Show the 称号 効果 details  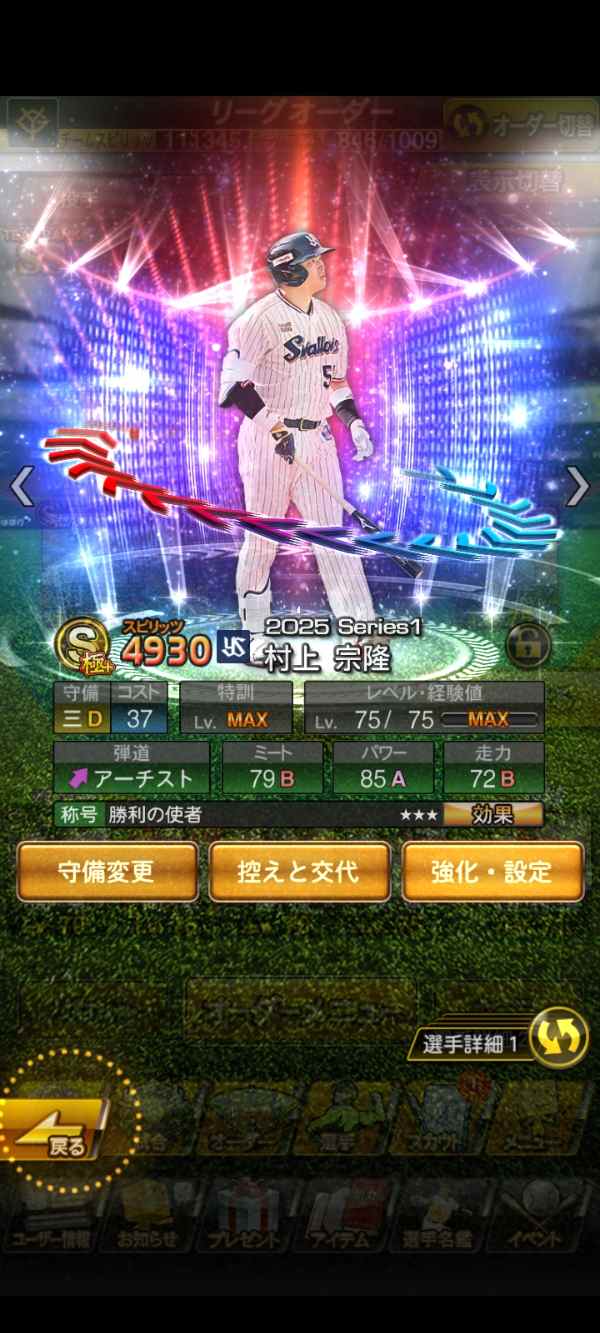pyautogui.click(x=493, y=815)
